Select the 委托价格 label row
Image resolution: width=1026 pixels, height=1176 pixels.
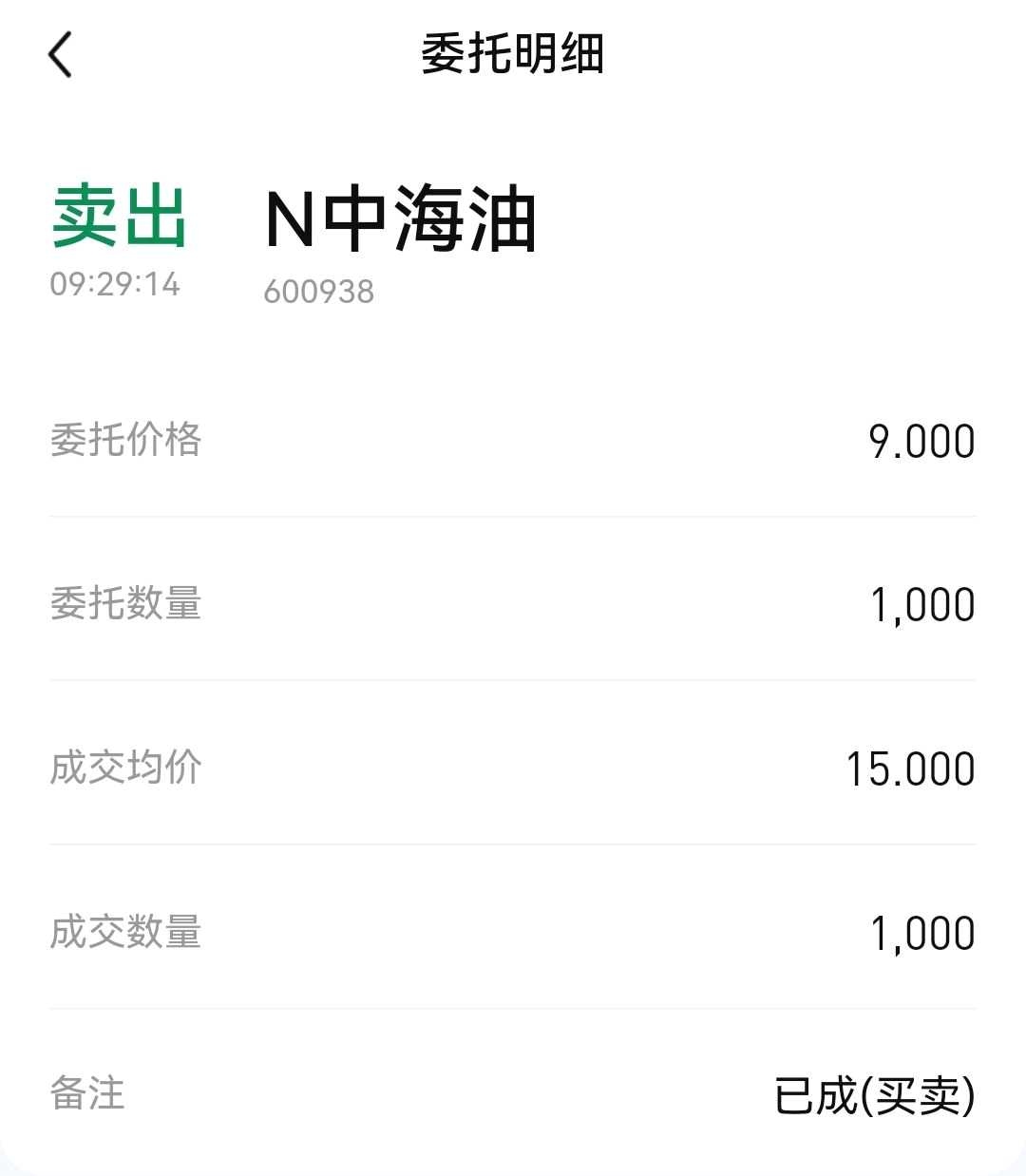[124, 441]
